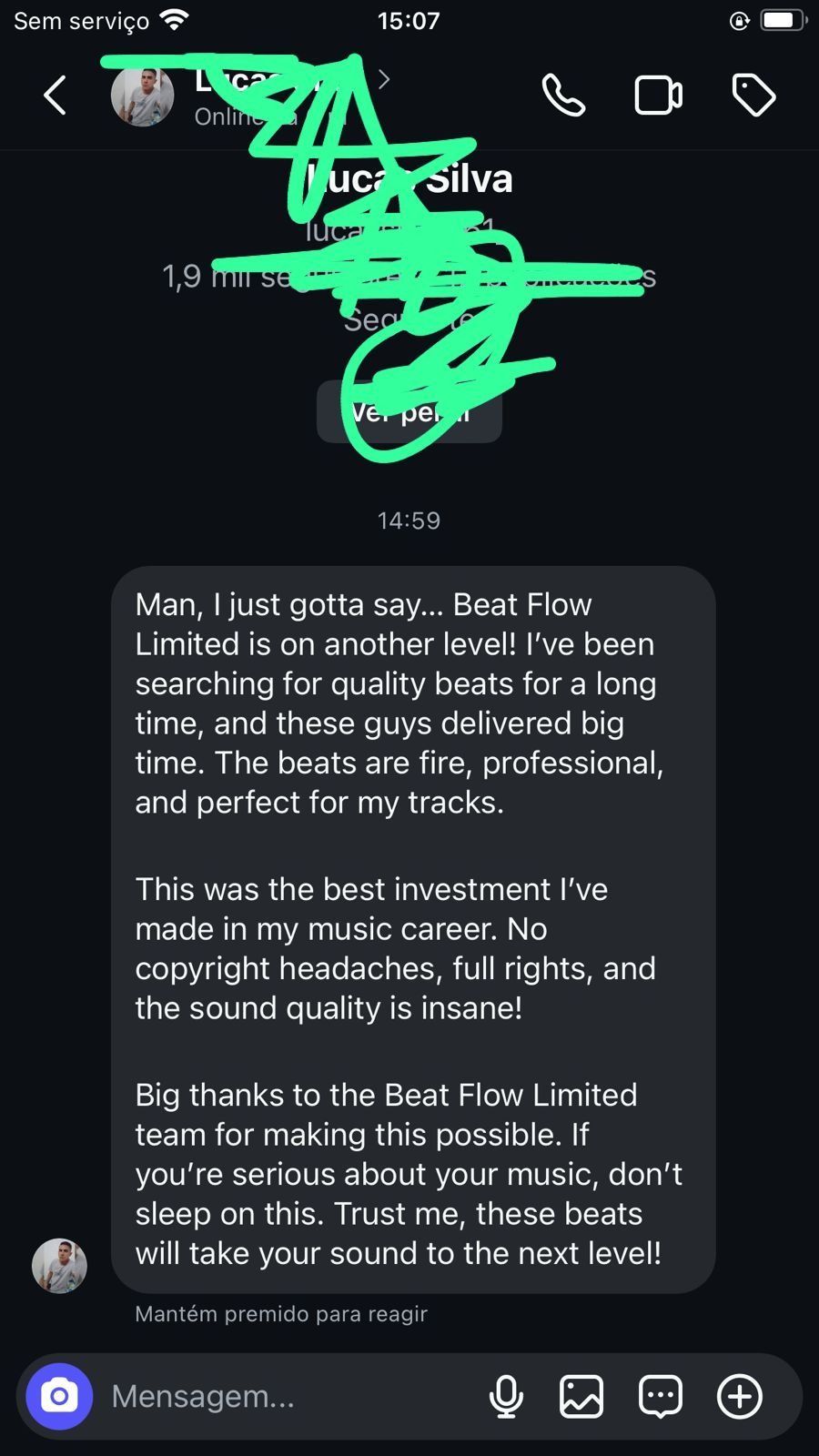
Task: Open more options with the plus icon
Action: [x=740, y=1396]
